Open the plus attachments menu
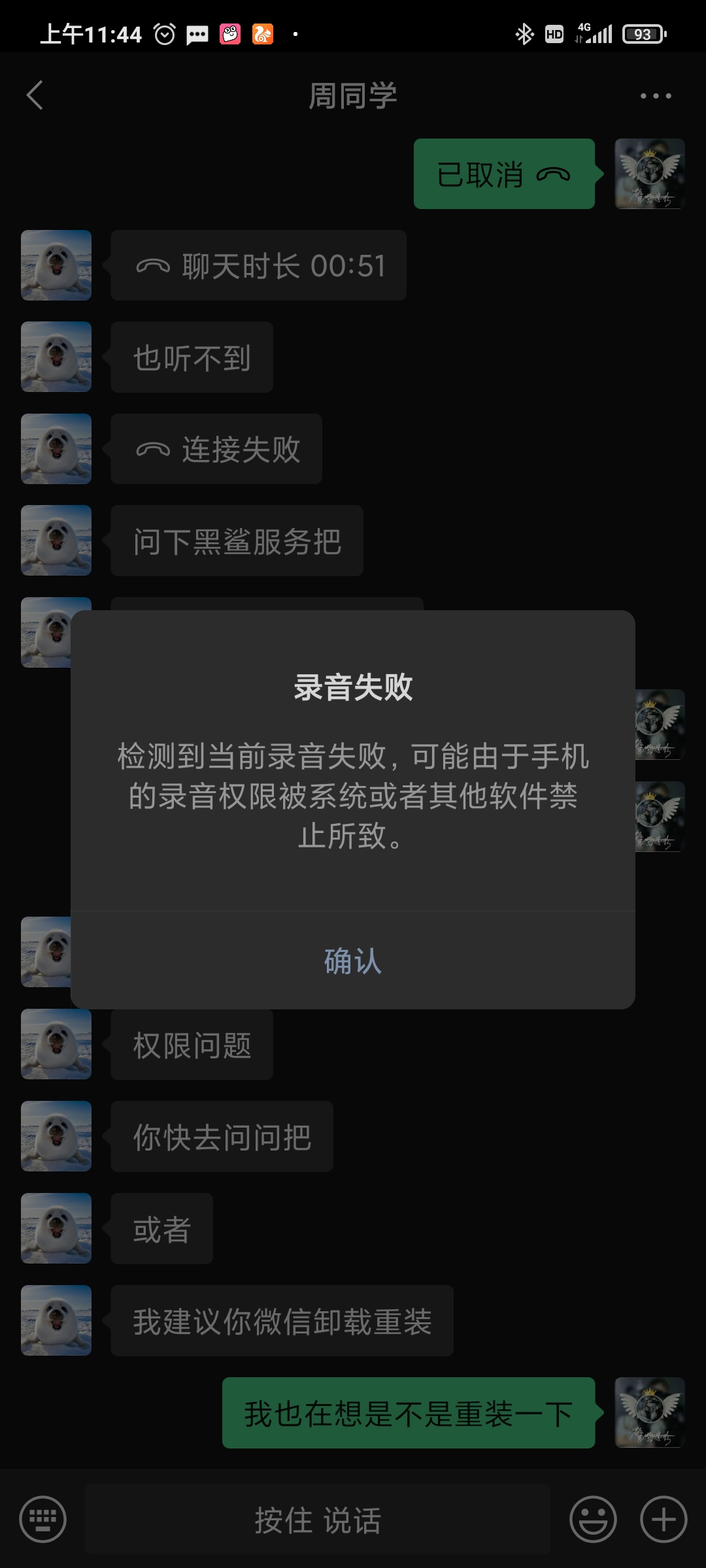 664,1519
